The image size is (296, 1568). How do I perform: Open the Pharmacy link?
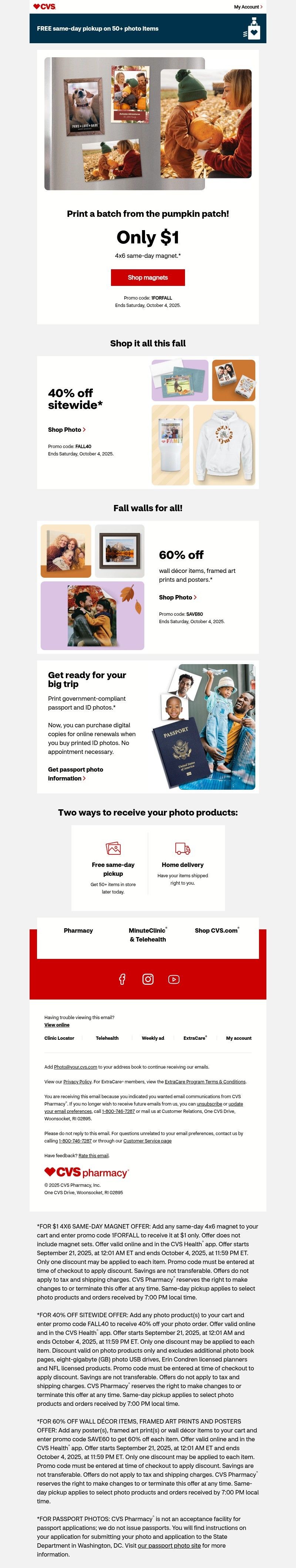click(78, 930)
